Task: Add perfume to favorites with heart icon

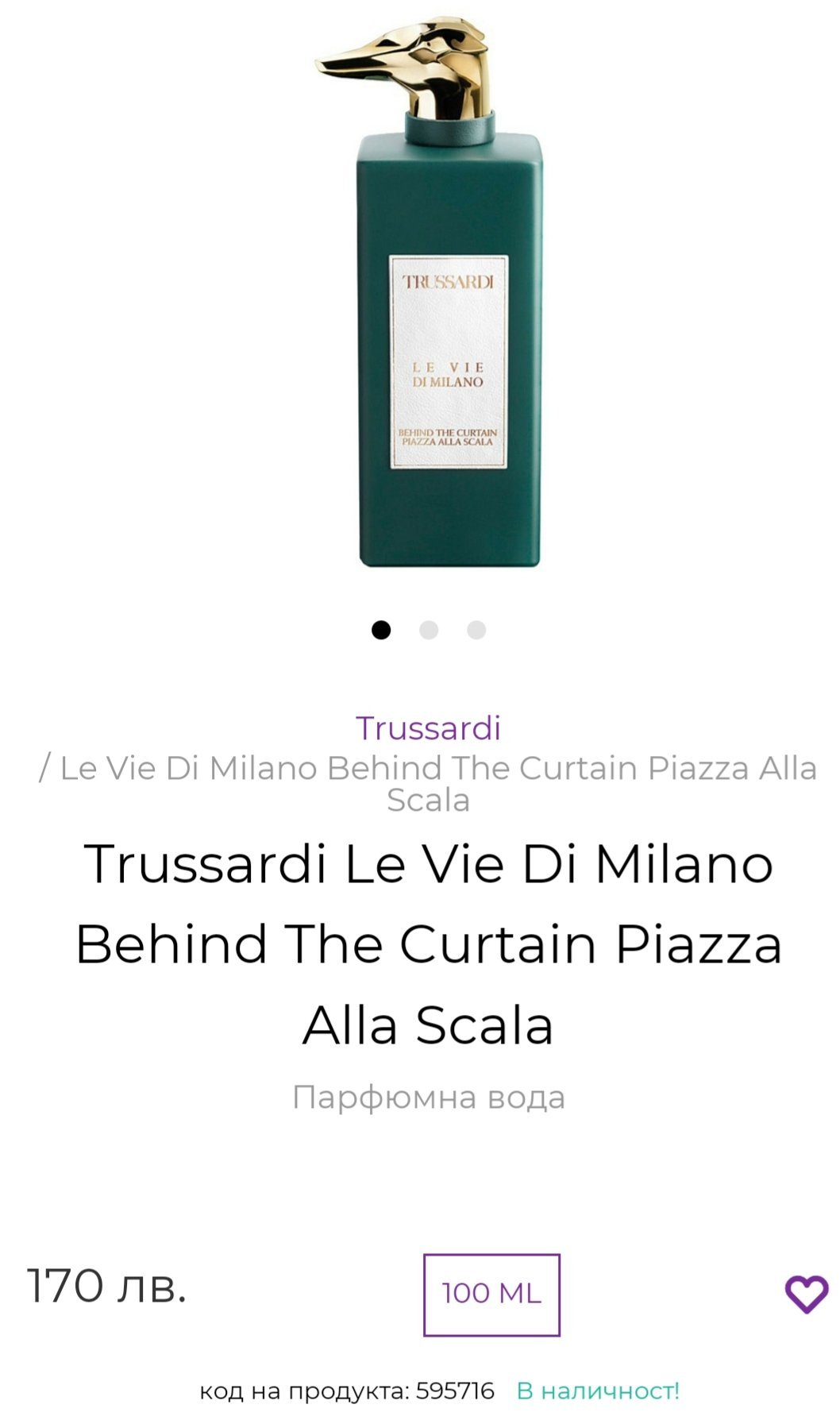Action: pos(806,1294)
